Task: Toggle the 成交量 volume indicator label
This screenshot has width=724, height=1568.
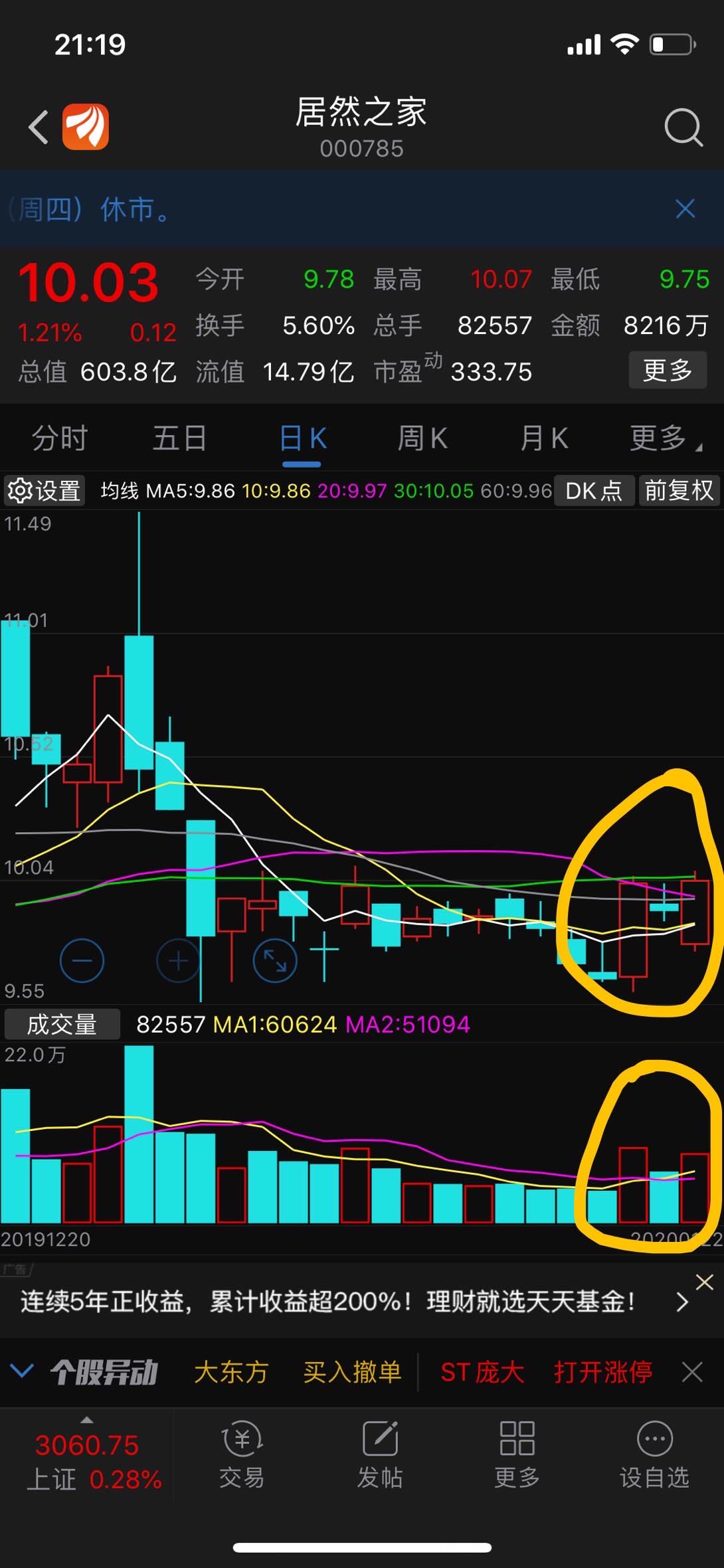Action: [x=62, y=1025]
